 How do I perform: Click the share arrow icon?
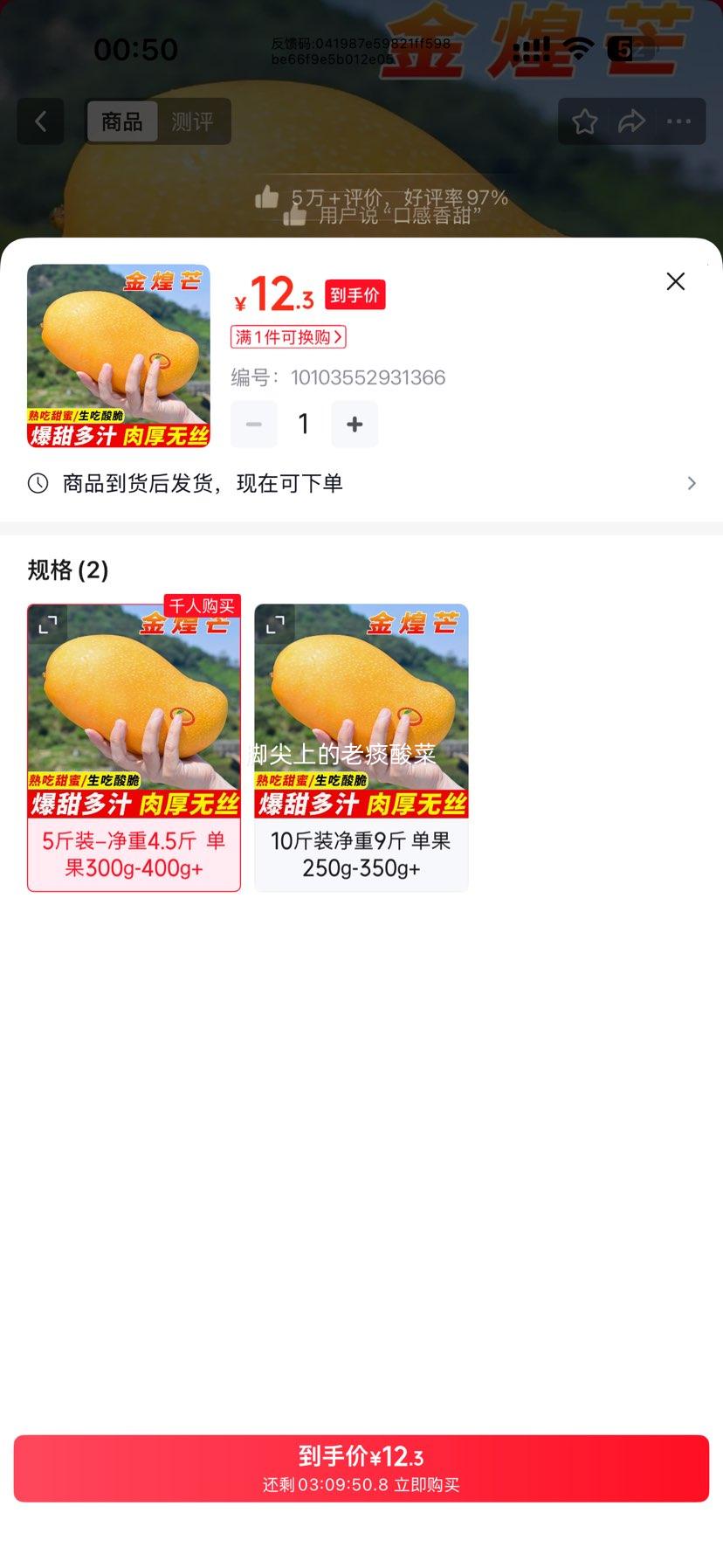coord(632,121)
